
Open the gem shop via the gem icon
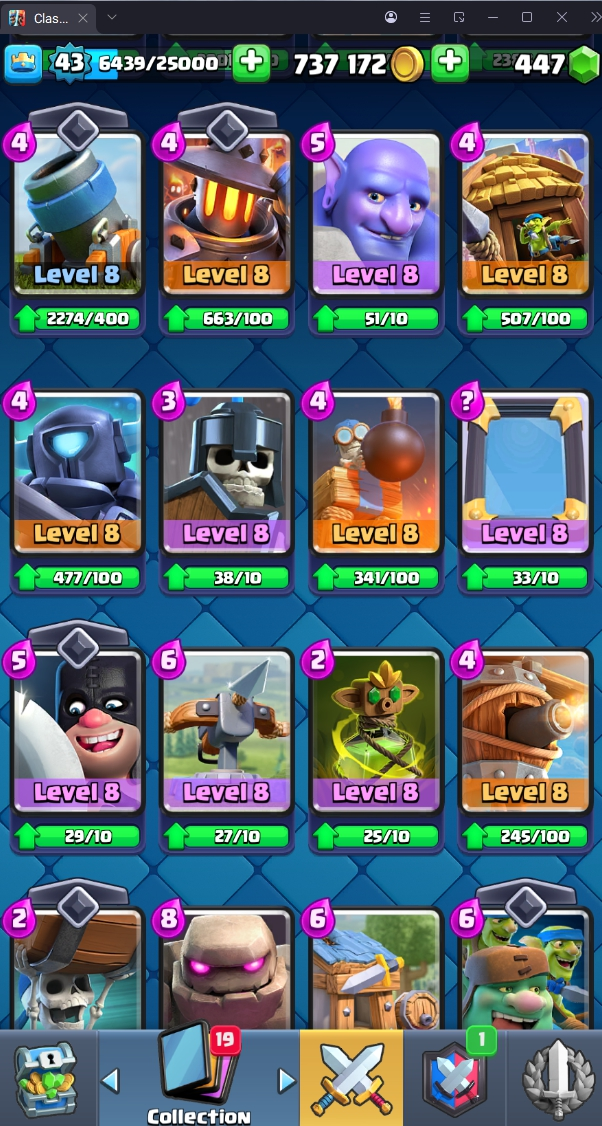(x=581, y=65)
